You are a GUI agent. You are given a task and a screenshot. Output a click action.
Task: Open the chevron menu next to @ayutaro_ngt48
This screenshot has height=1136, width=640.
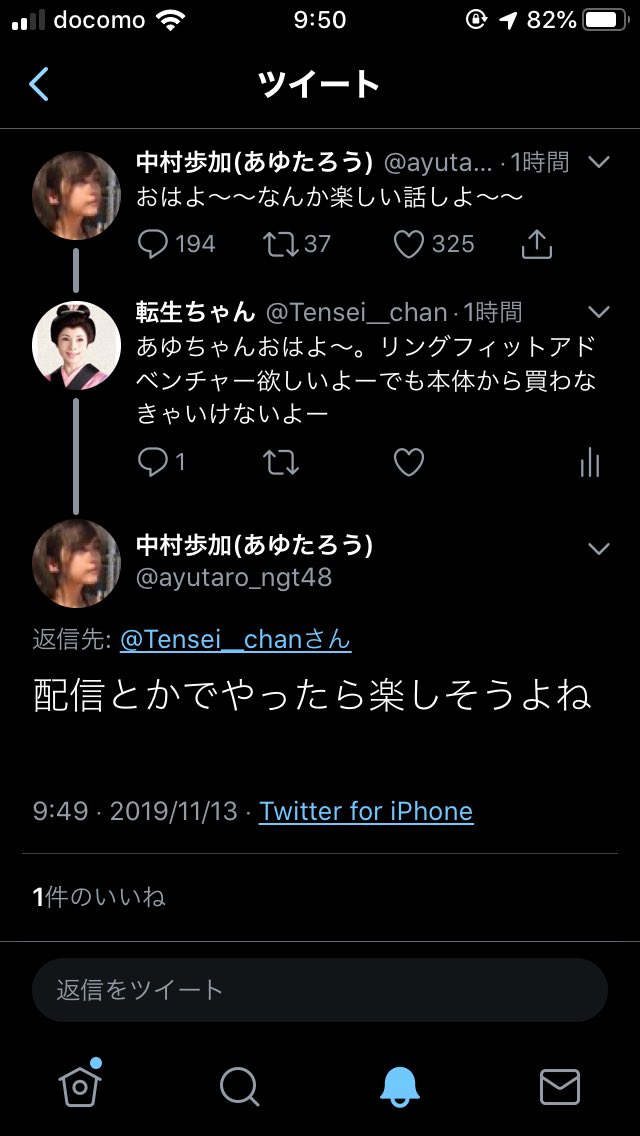pyautogui.click(x=599, y=549)
